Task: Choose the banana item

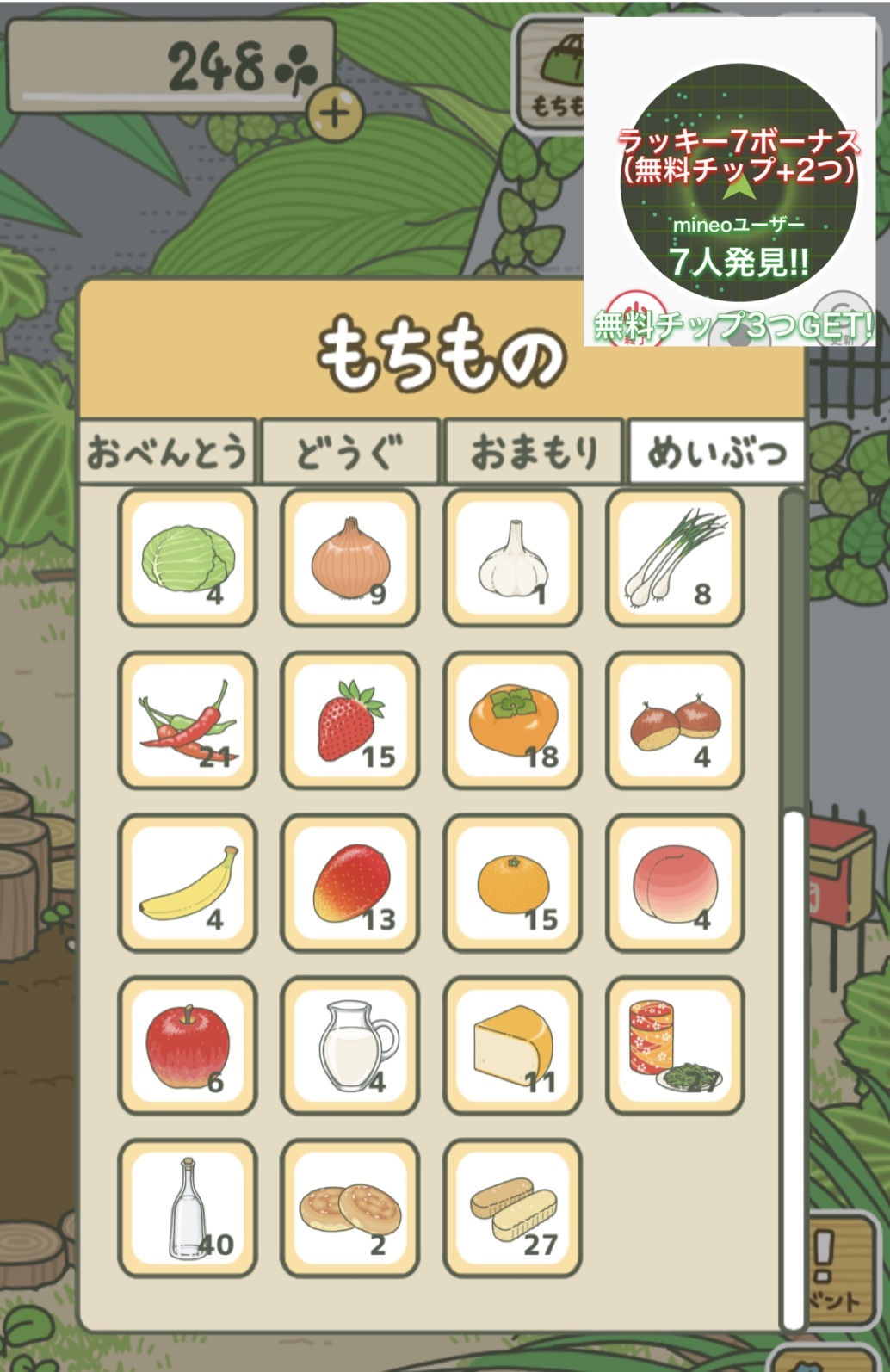Action: (187, 883)
